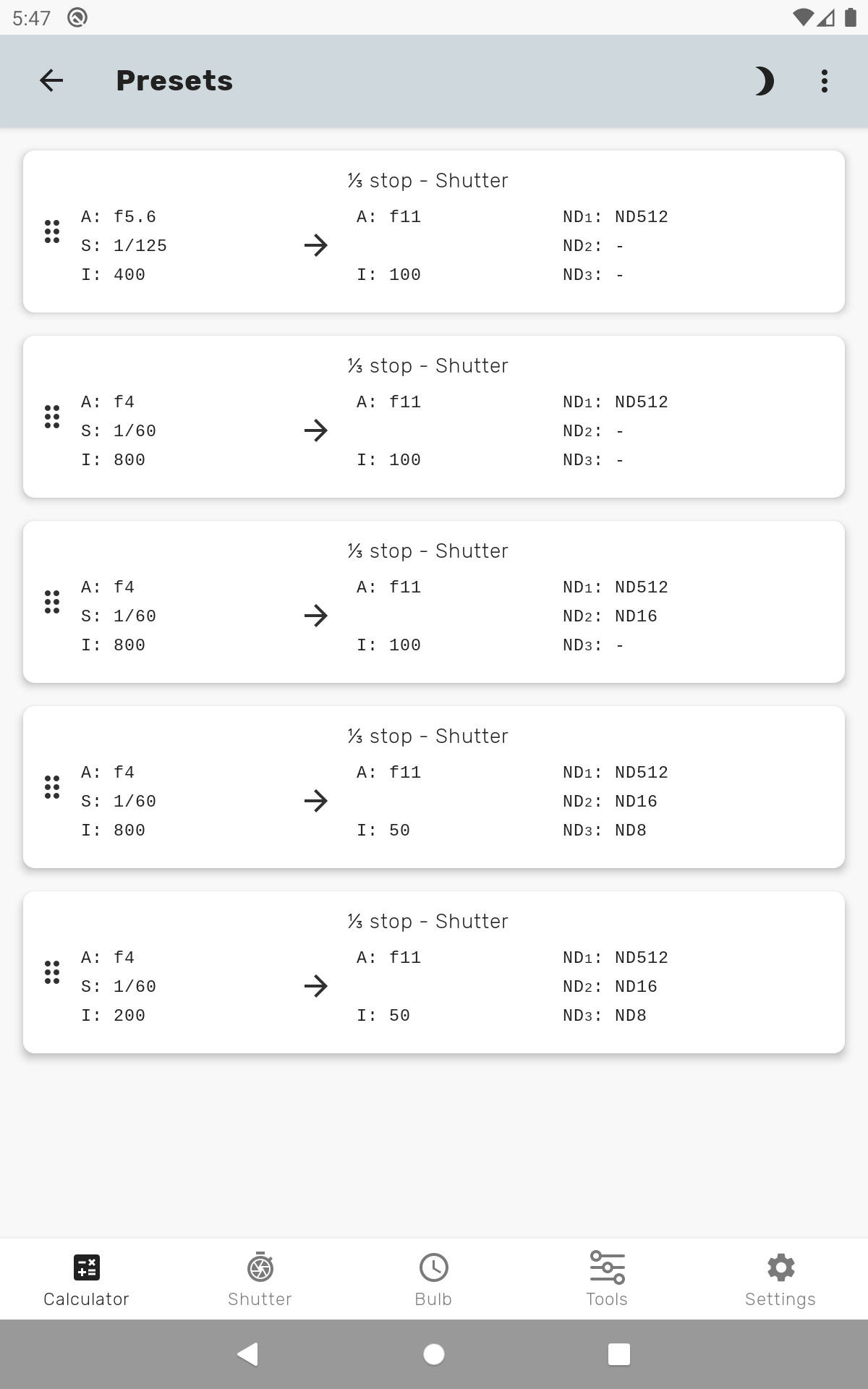Image resolution: width=868 pixels, height=1389 pixels.
Task: Switch to the Bulb tab
Action: coord(434,1279)
